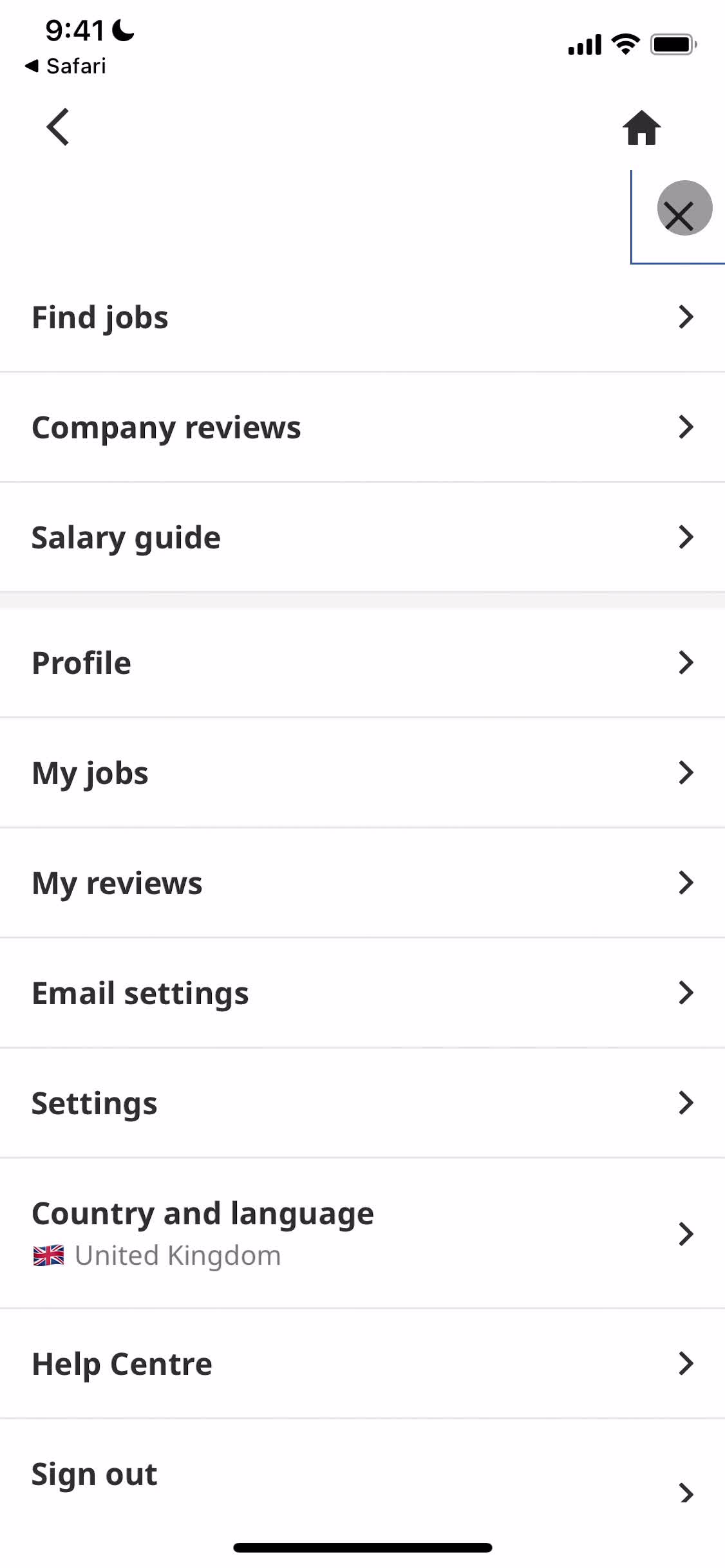Open Country and language settings
The width and height of the screenshot is (725, 1568).
[x=362, y=1233]
